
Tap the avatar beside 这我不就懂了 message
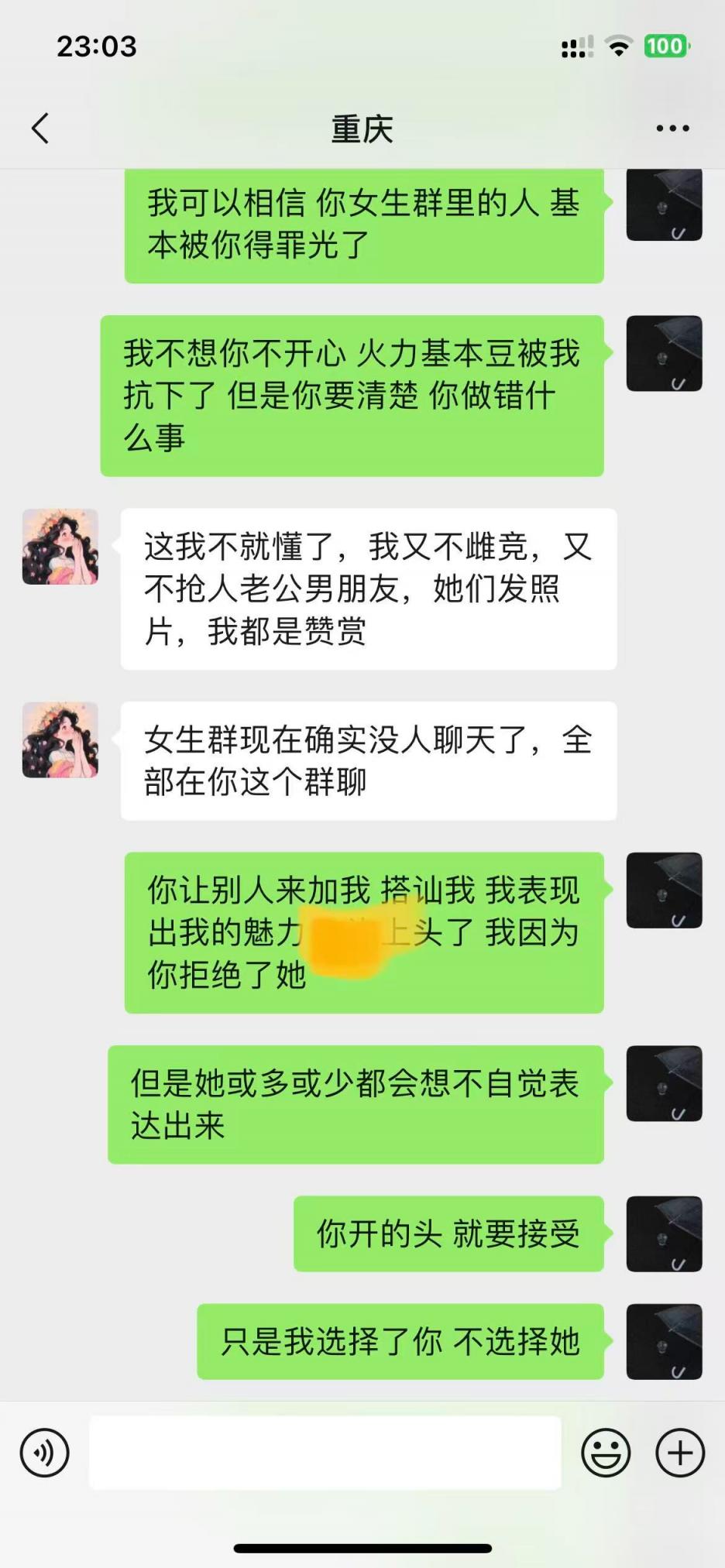[x=60, y=547]
